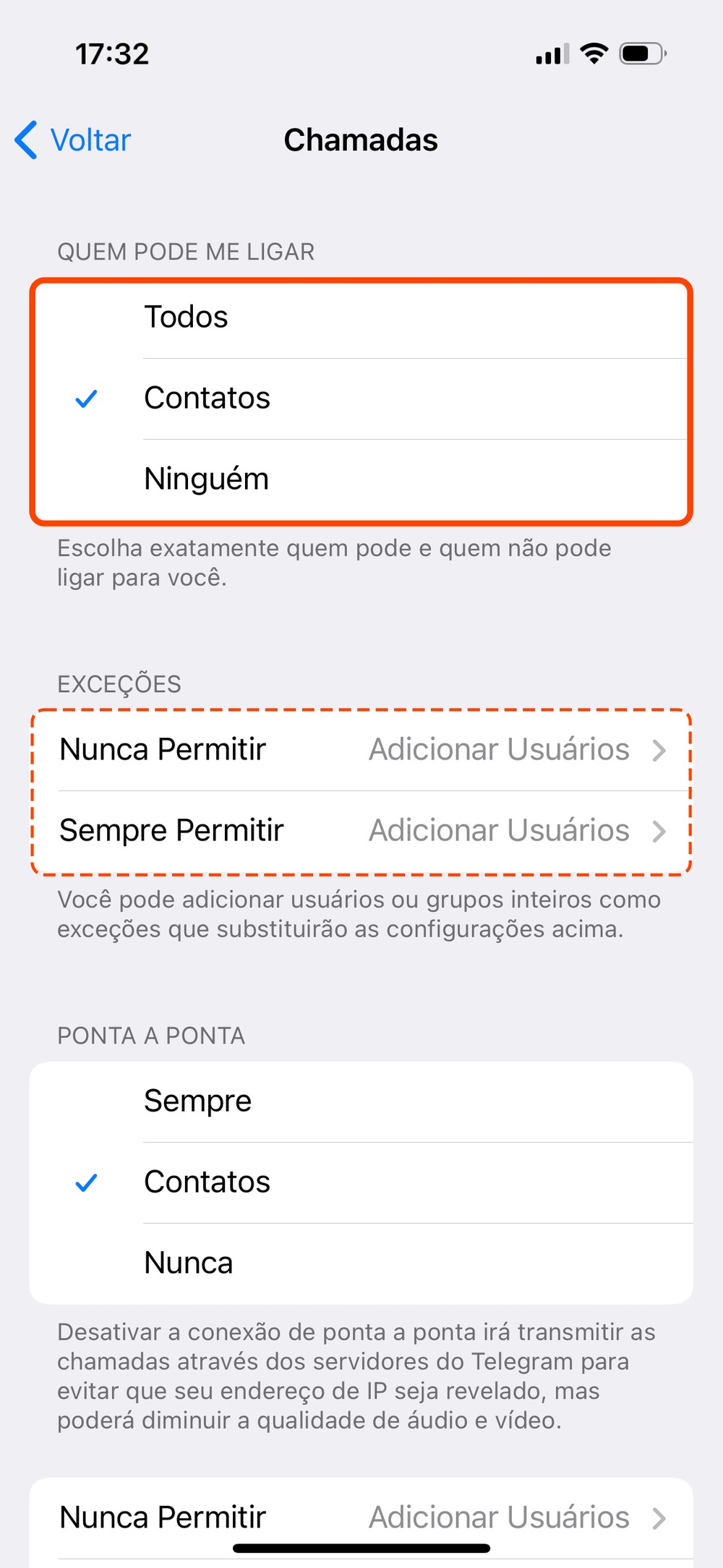The height and width of the screenshot is (1568, 723).
Task: Open Nunca Permitir below Ponta a Ponta
Action: click(361, 1517)
